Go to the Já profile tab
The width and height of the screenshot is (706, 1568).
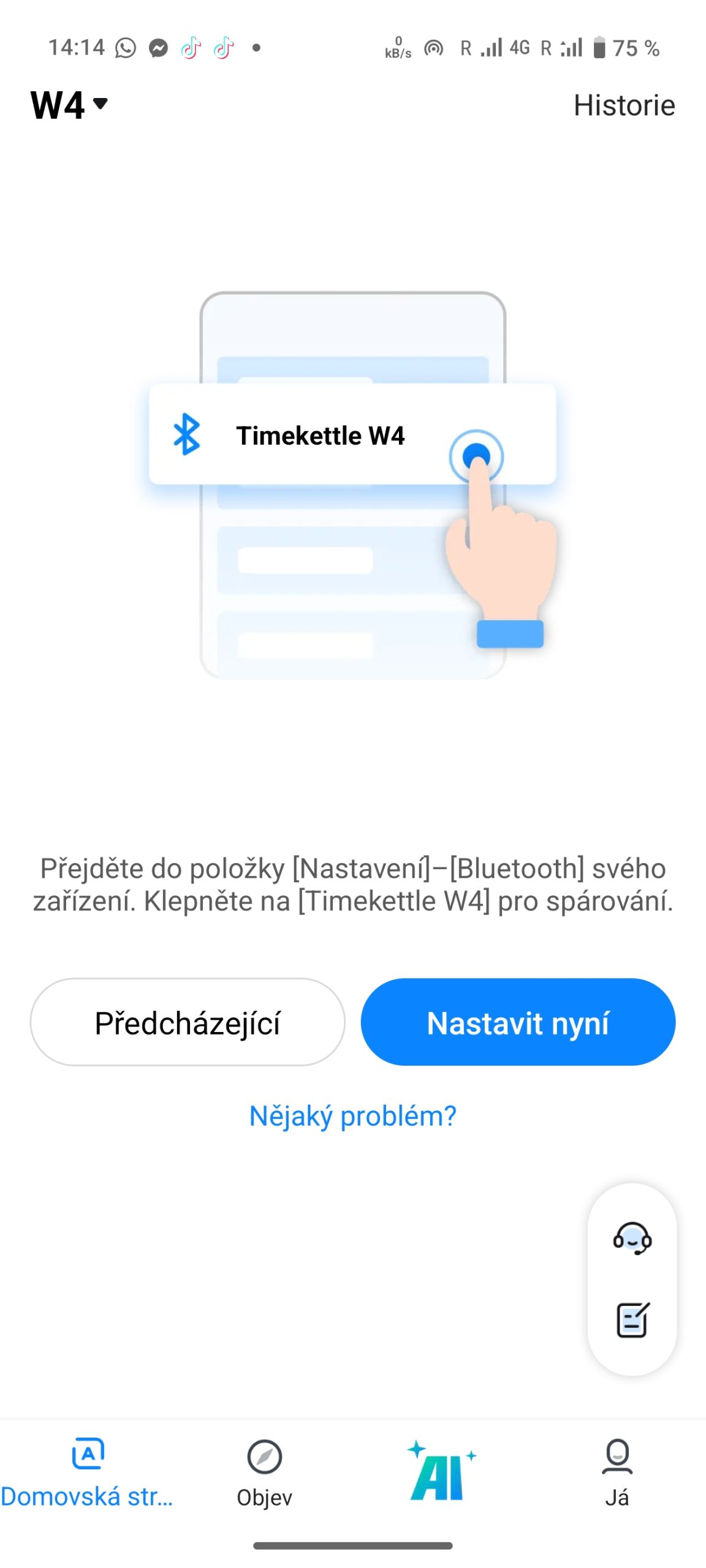[x=617, y=1471]
